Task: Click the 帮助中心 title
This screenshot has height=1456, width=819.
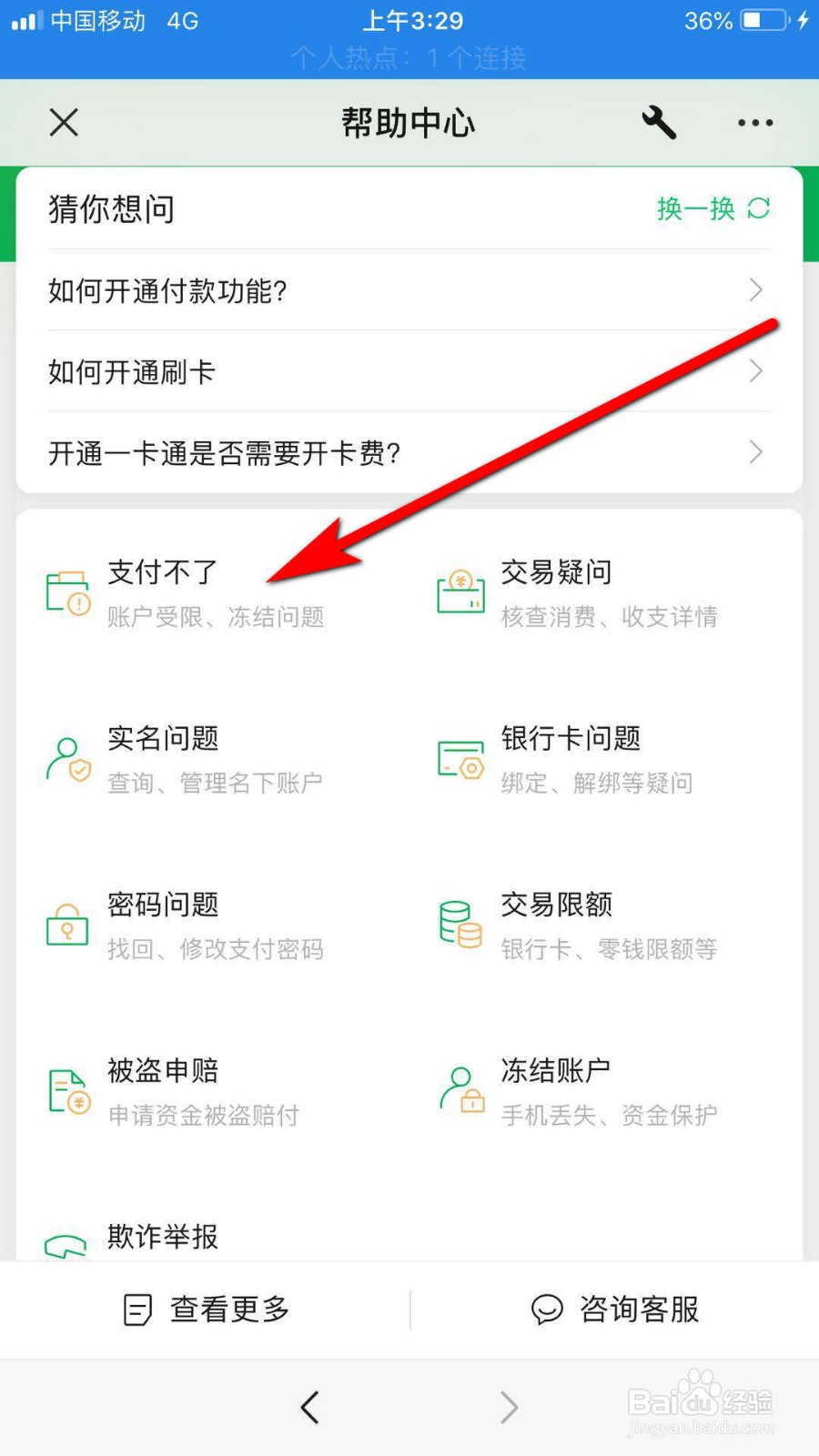Action: (409, 122)
